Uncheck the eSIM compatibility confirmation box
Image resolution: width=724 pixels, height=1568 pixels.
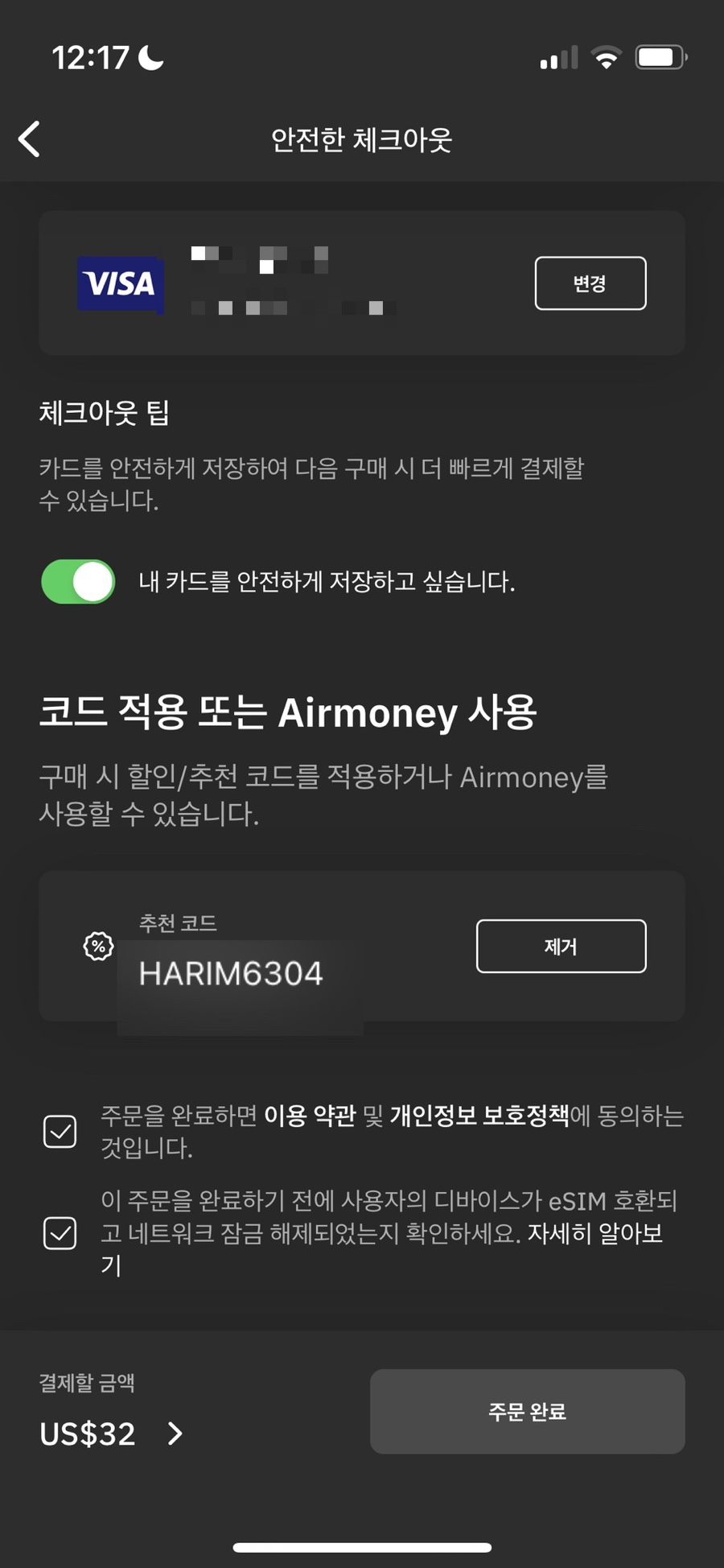pos(60,1233)
